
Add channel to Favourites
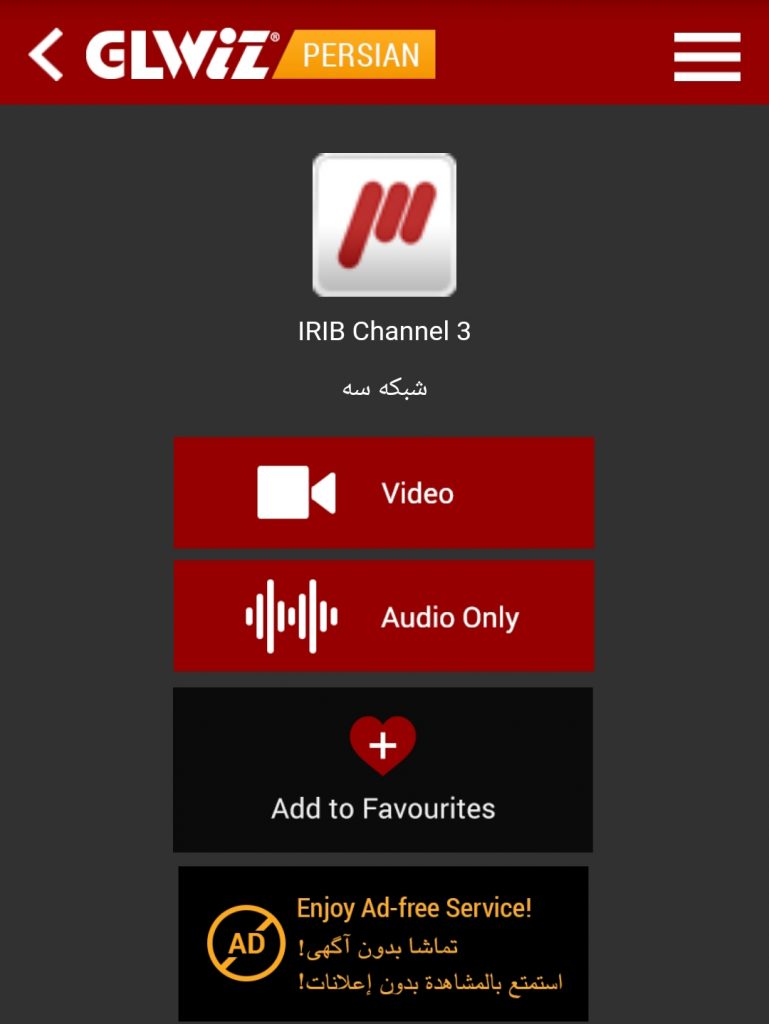(383, 770)
